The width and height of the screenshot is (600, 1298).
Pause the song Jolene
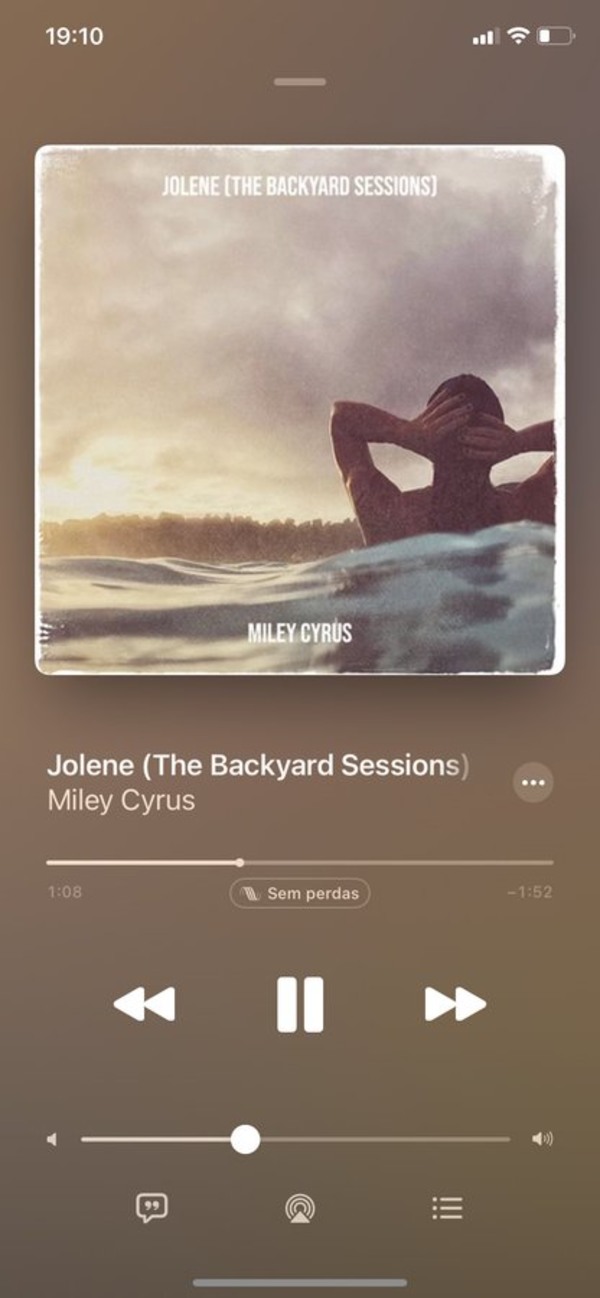(x=300, y=1004)
